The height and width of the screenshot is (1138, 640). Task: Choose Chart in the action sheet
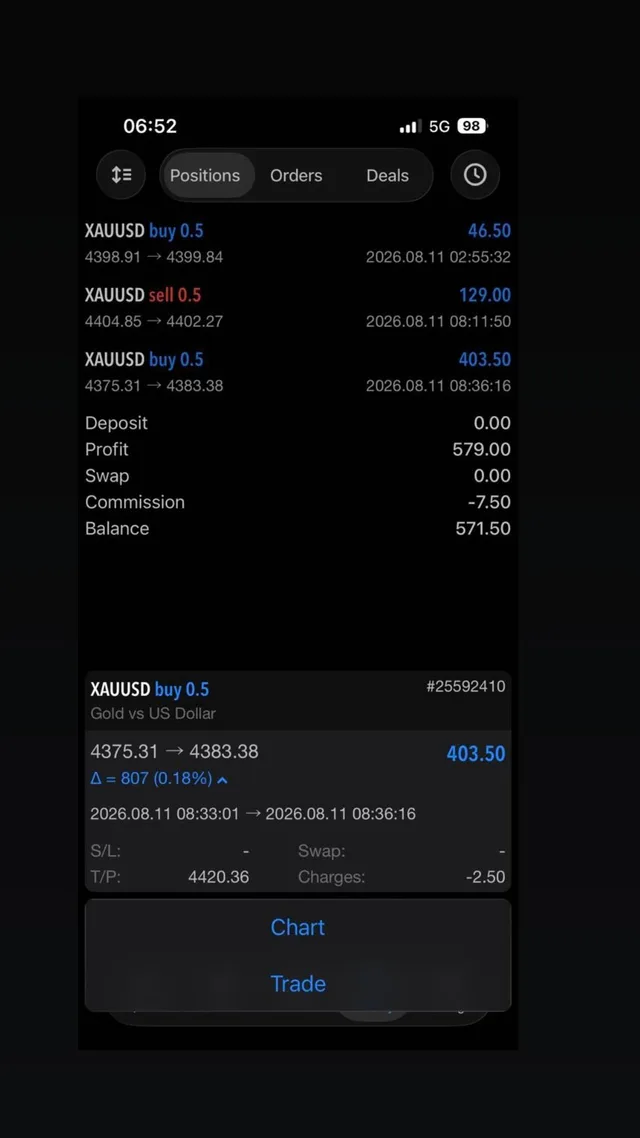click(298, 927)
